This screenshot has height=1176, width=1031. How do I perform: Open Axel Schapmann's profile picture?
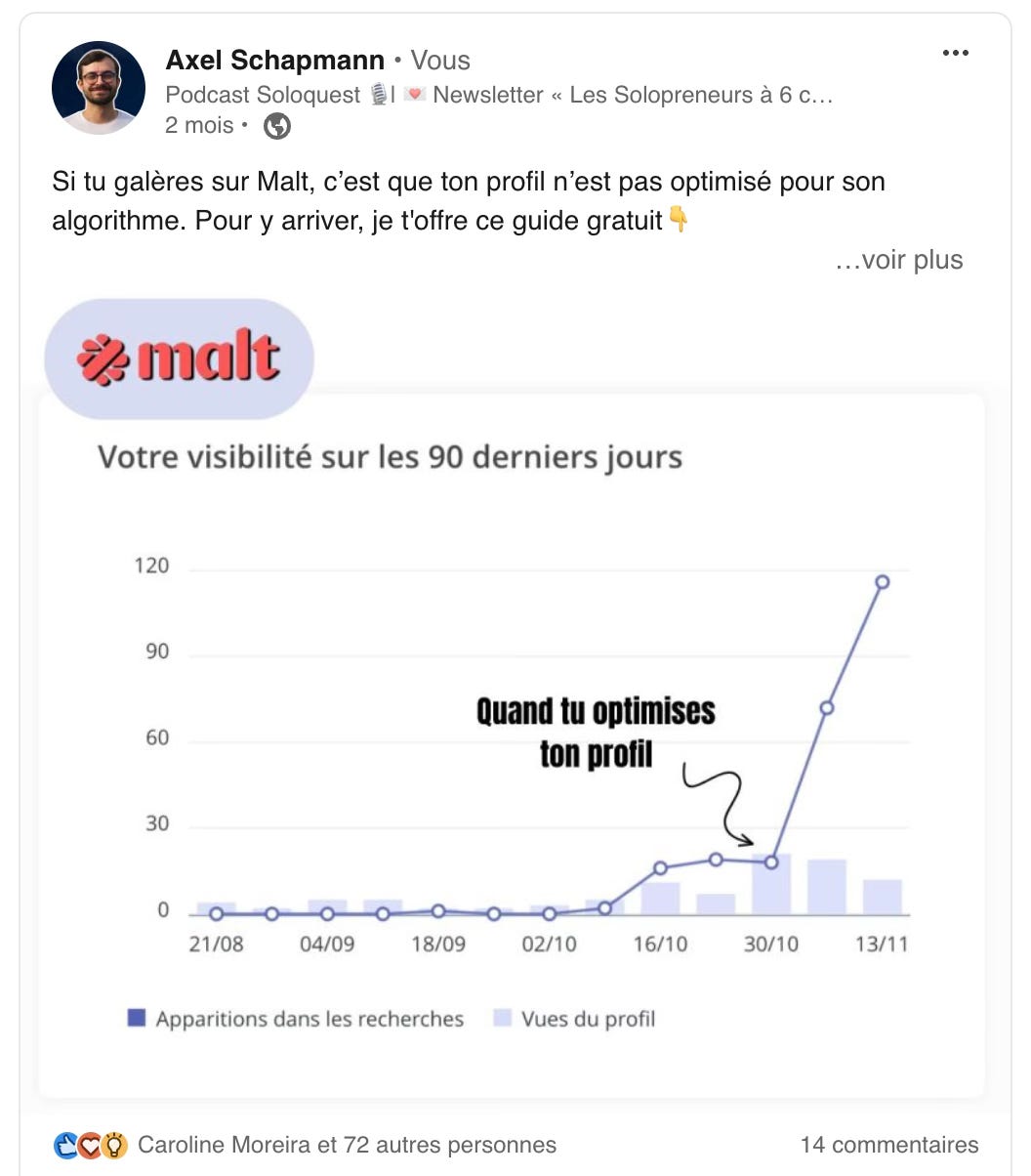click(x=98, y=88)
